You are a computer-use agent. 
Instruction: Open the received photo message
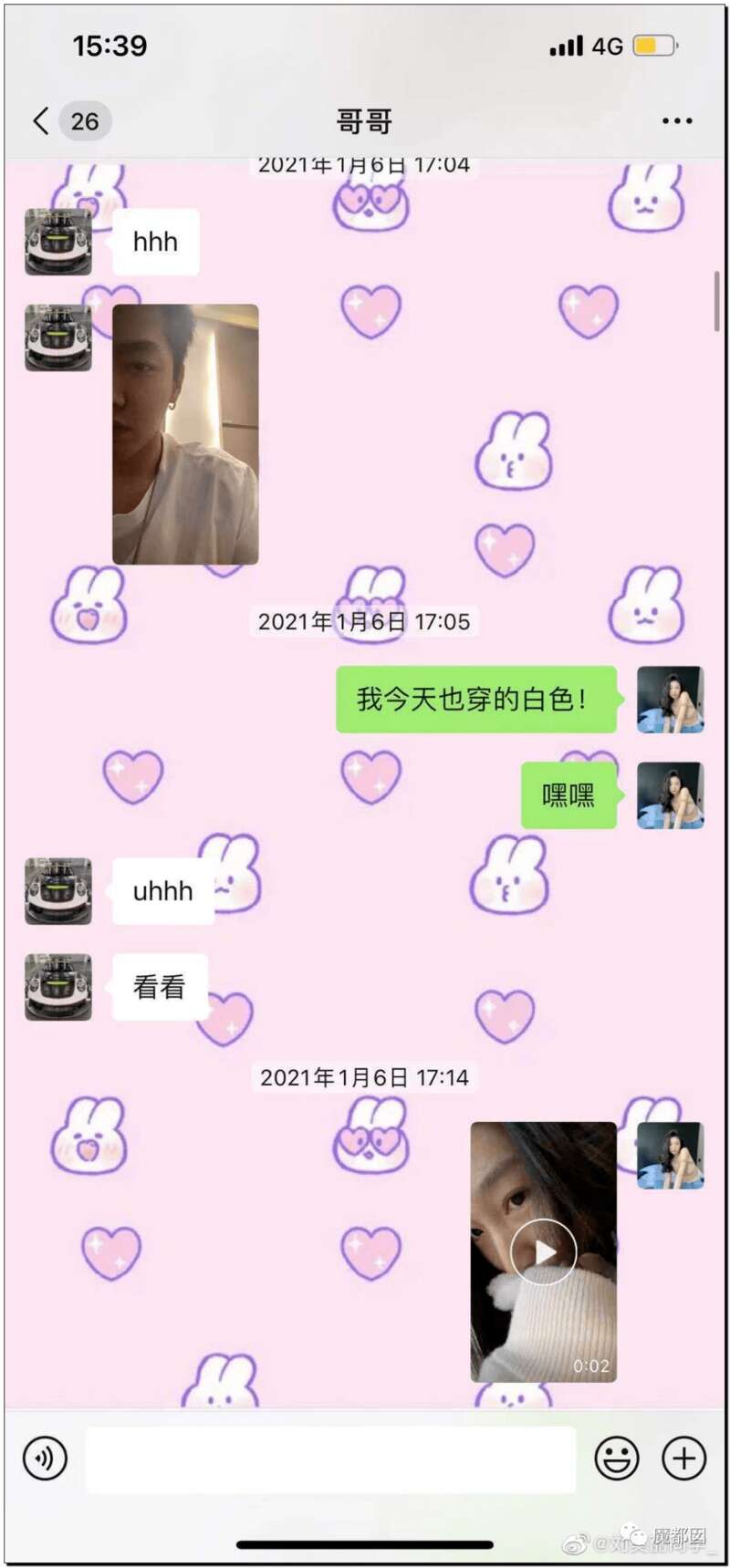coord(185,434)
